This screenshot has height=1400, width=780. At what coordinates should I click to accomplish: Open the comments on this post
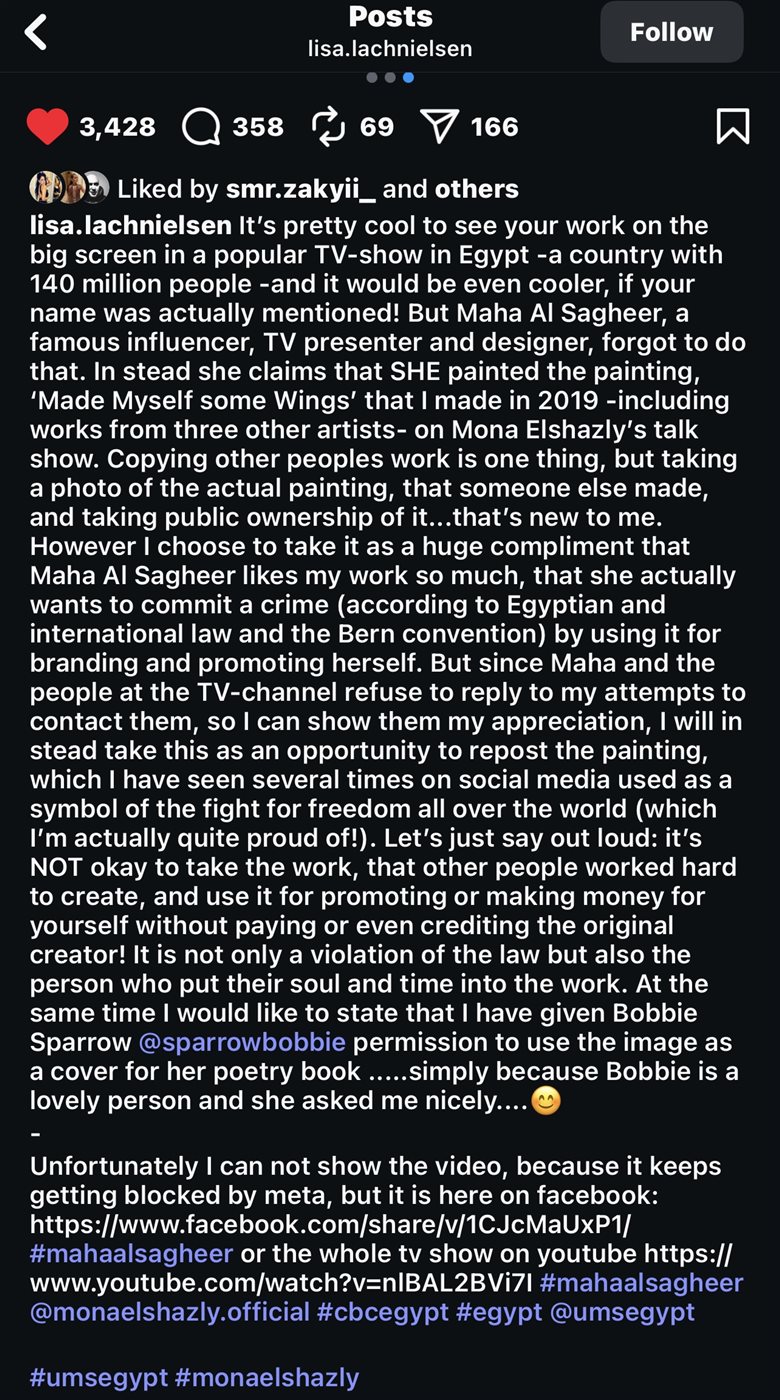(x=201, y=127)
